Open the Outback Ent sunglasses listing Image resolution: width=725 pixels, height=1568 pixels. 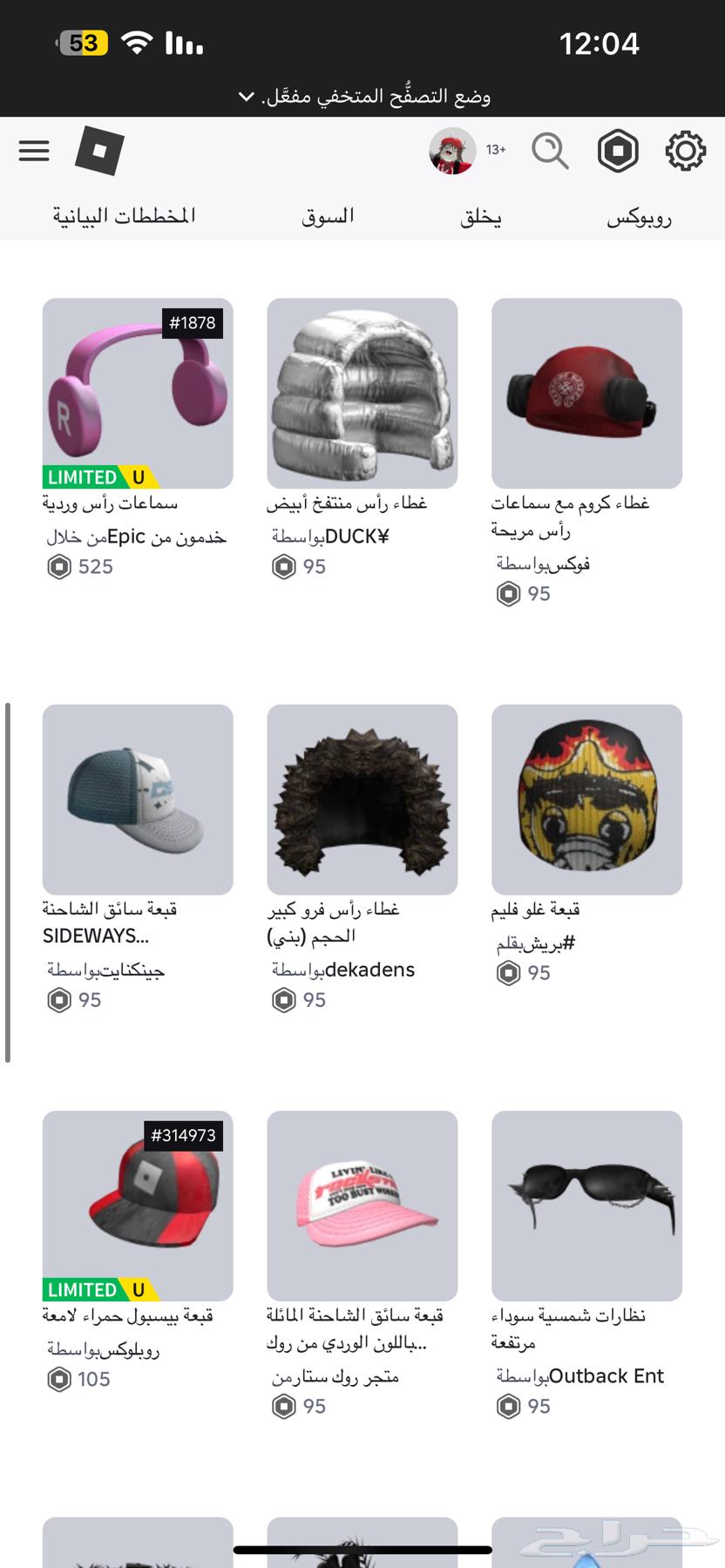pyautogui.click(x=586, y=1206)
